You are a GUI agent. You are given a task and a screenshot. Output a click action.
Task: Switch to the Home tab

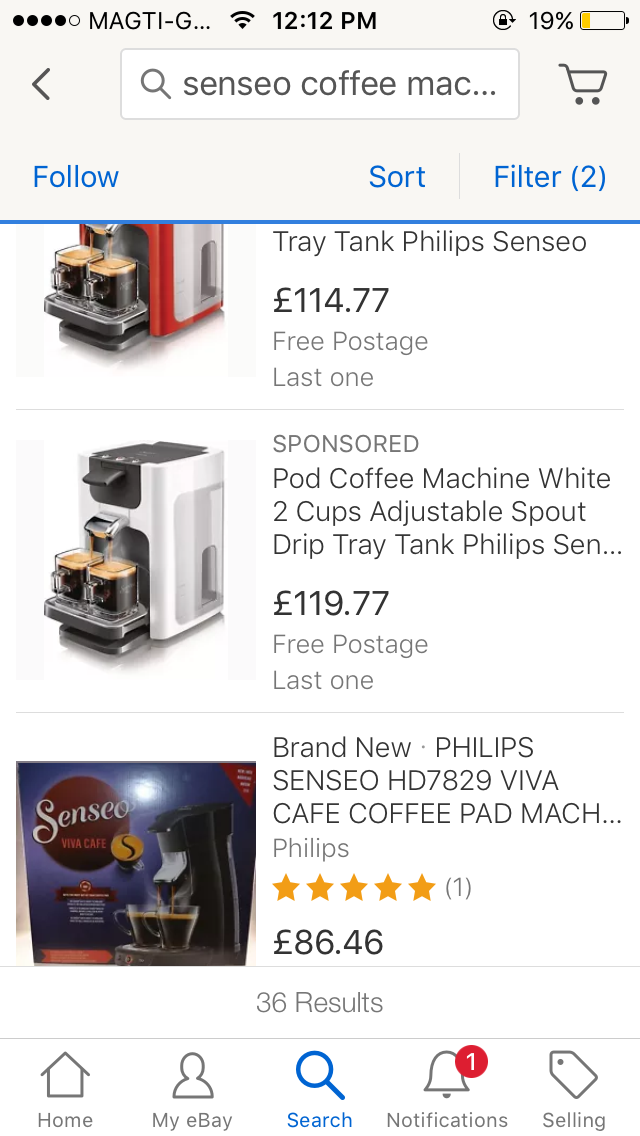pyautogui.click(x=65, y=1090)
